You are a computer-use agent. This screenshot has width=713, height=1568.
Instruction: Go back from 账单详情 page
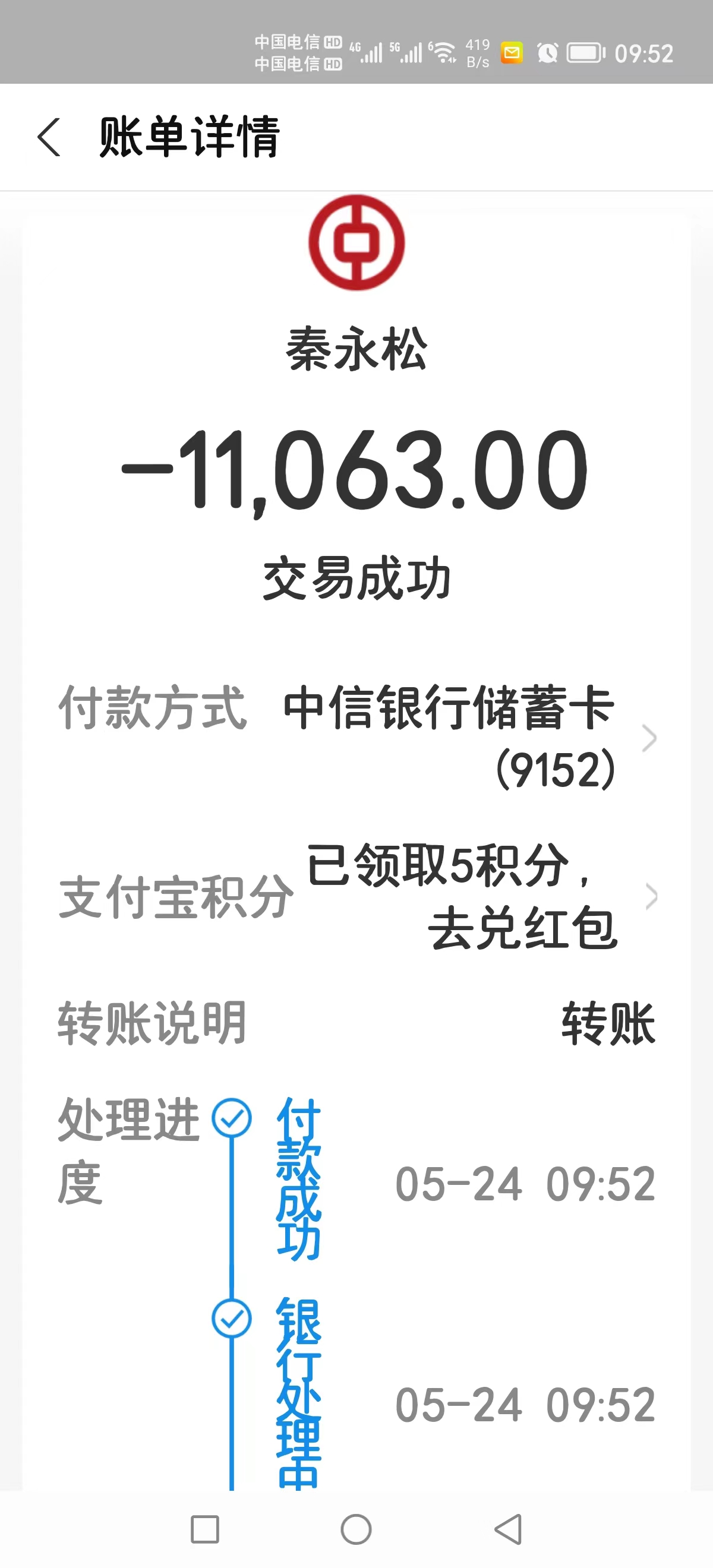pos(49,138)
